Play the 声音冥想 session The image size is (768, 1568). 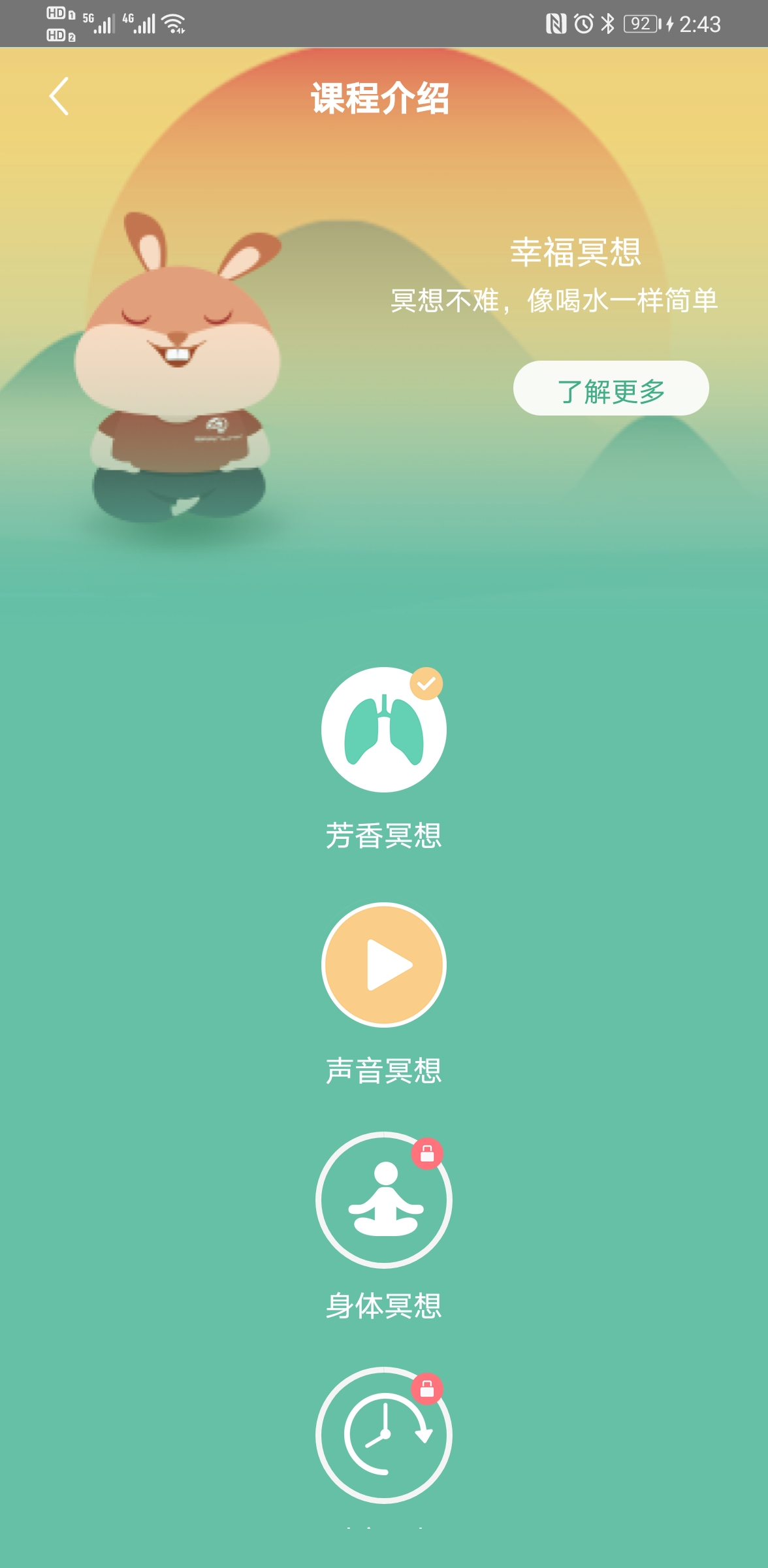[x=384, y=964]
